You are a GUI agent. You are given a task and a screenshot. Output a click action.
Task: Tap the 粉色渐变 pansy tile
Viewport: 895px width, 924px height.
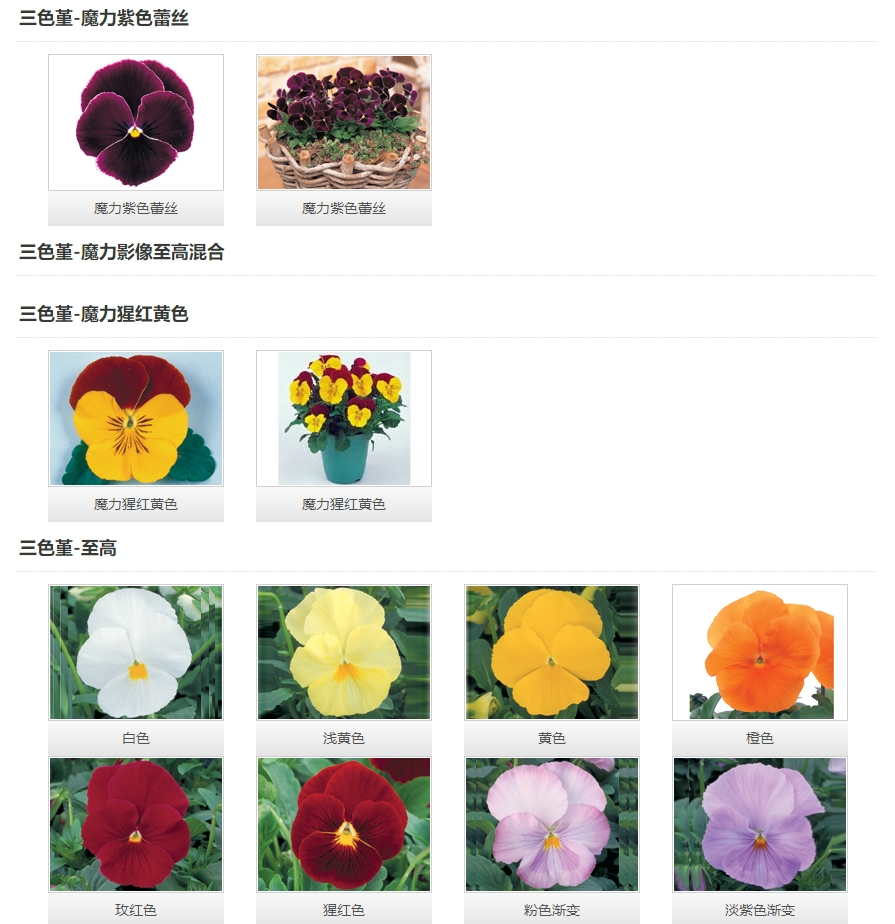tap(552, 824)
